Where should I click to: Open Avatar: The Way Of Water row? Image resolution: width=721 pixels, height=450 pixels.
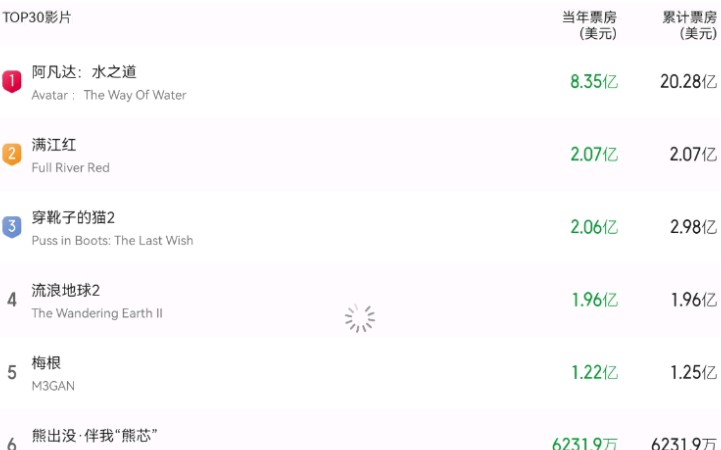pos(108,82)
